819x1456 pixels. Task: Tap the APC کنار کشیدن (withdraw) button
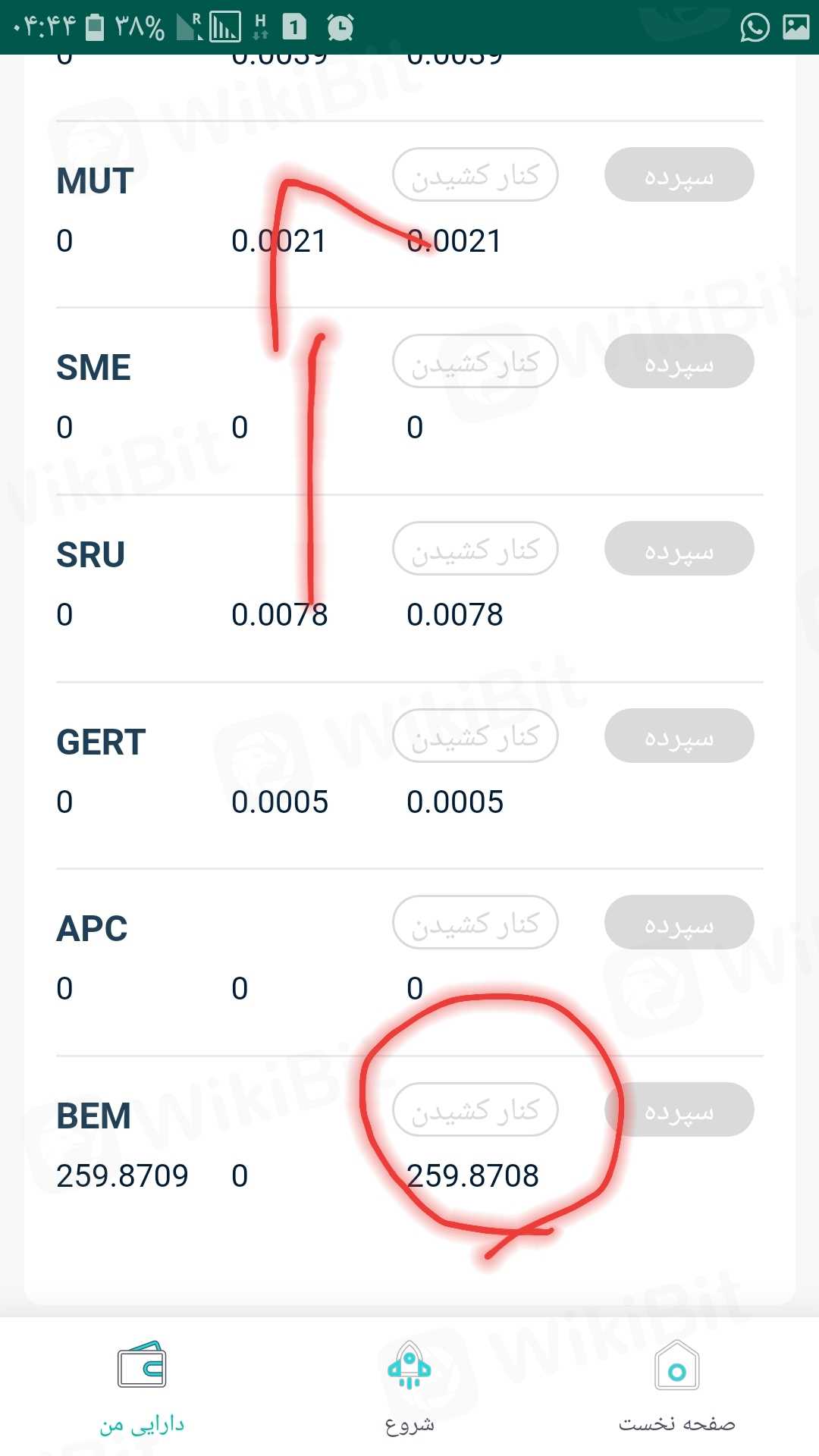475,923
